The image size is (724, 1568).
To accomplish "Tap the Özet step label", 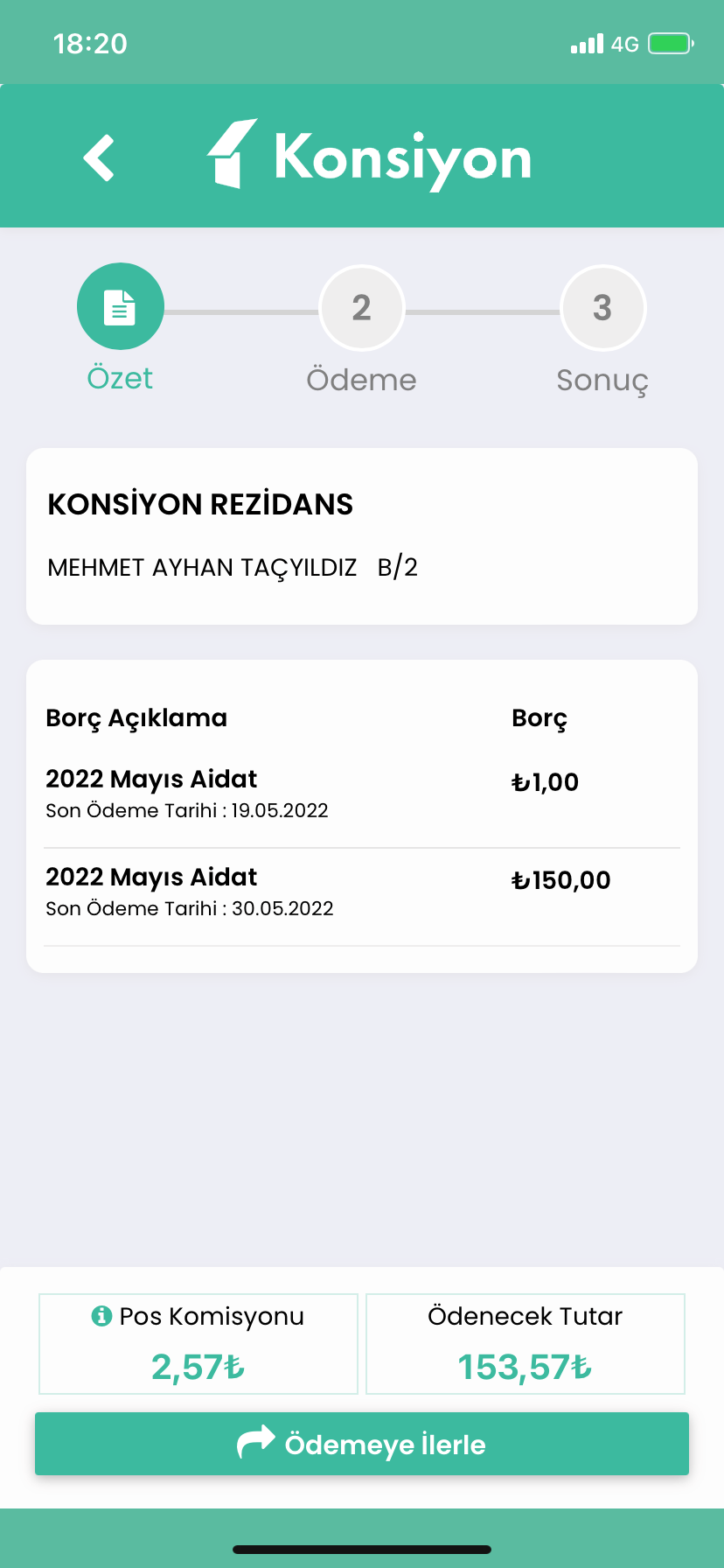I will click(119, 378).
